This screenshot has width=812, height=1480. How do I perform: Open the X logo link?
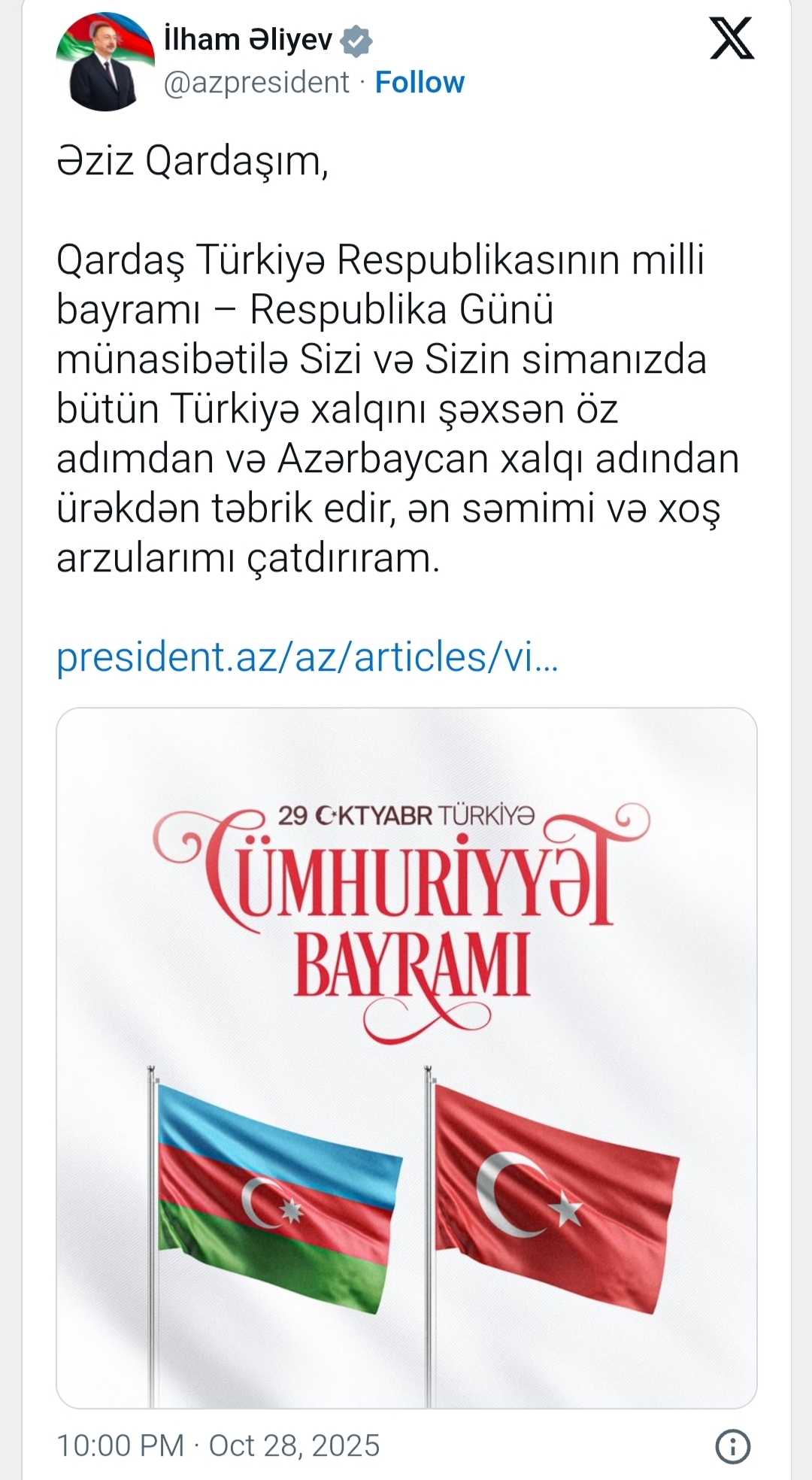(732, 40)
